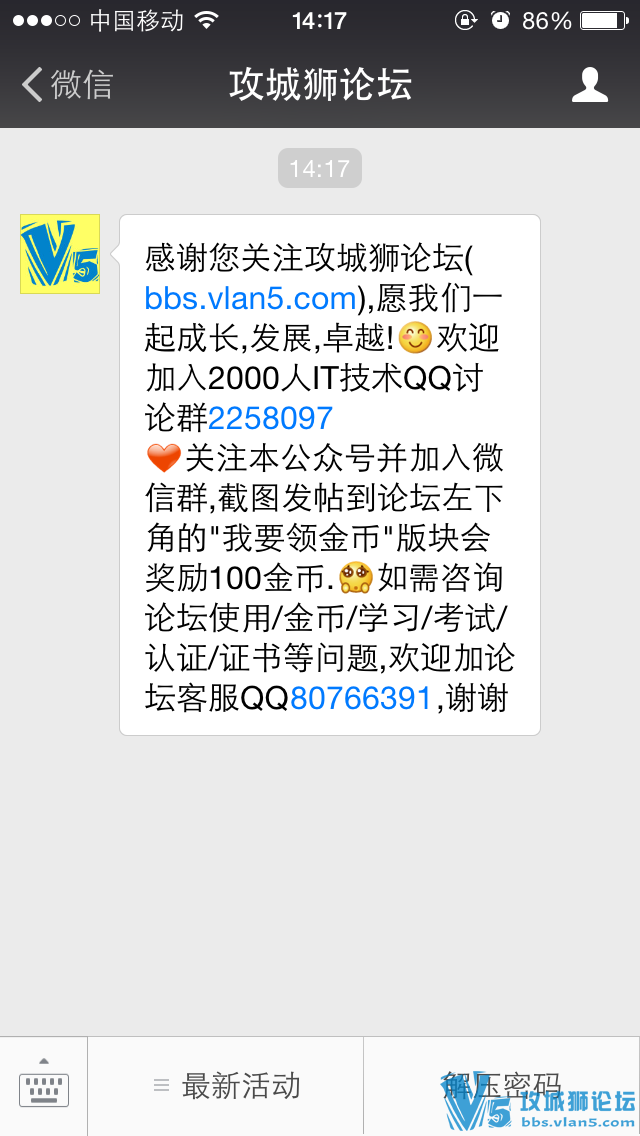The width and height of the screenshot is (640, 1136).
Task: Tap the QQ group number 2258097
Action: pyautogui.click(x=270, y=418)
